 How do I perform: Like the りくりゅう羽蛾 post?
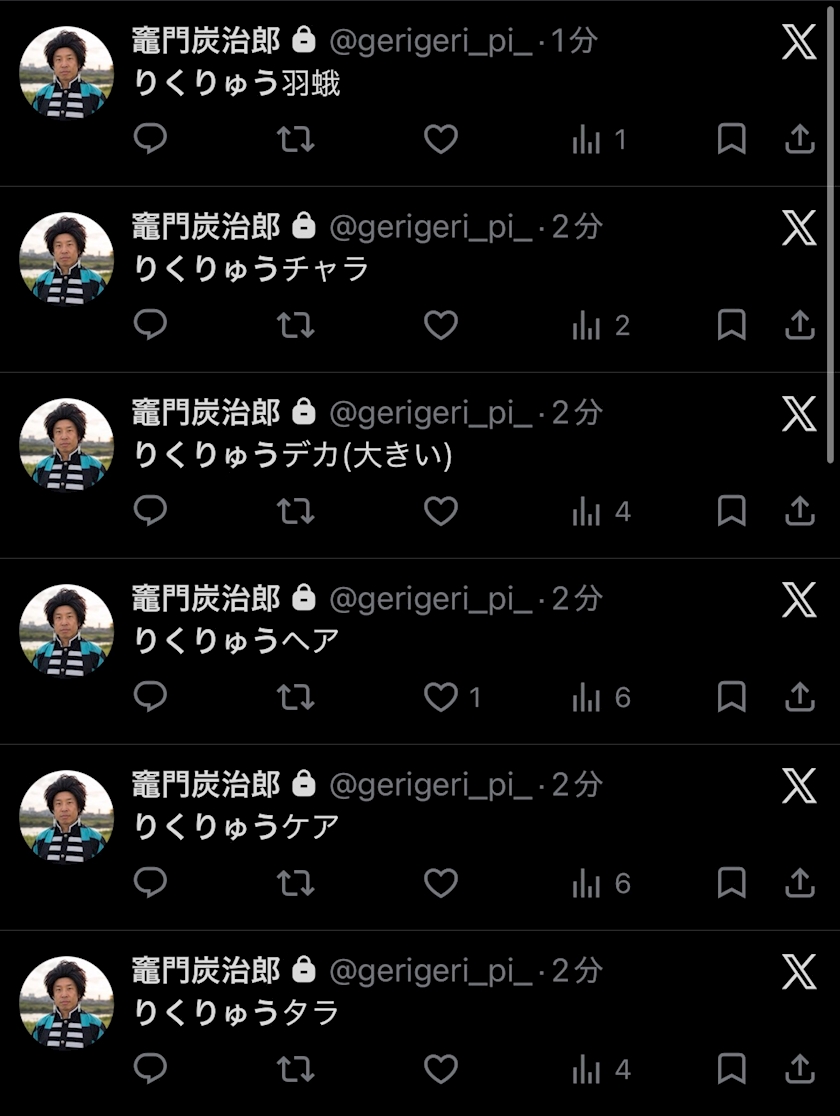coord(441,139)
